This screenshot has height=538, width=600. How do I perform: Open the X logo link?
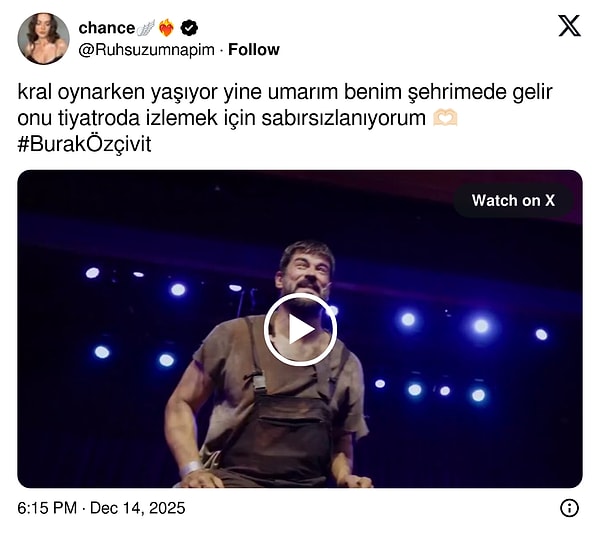(x=569, y=26)
